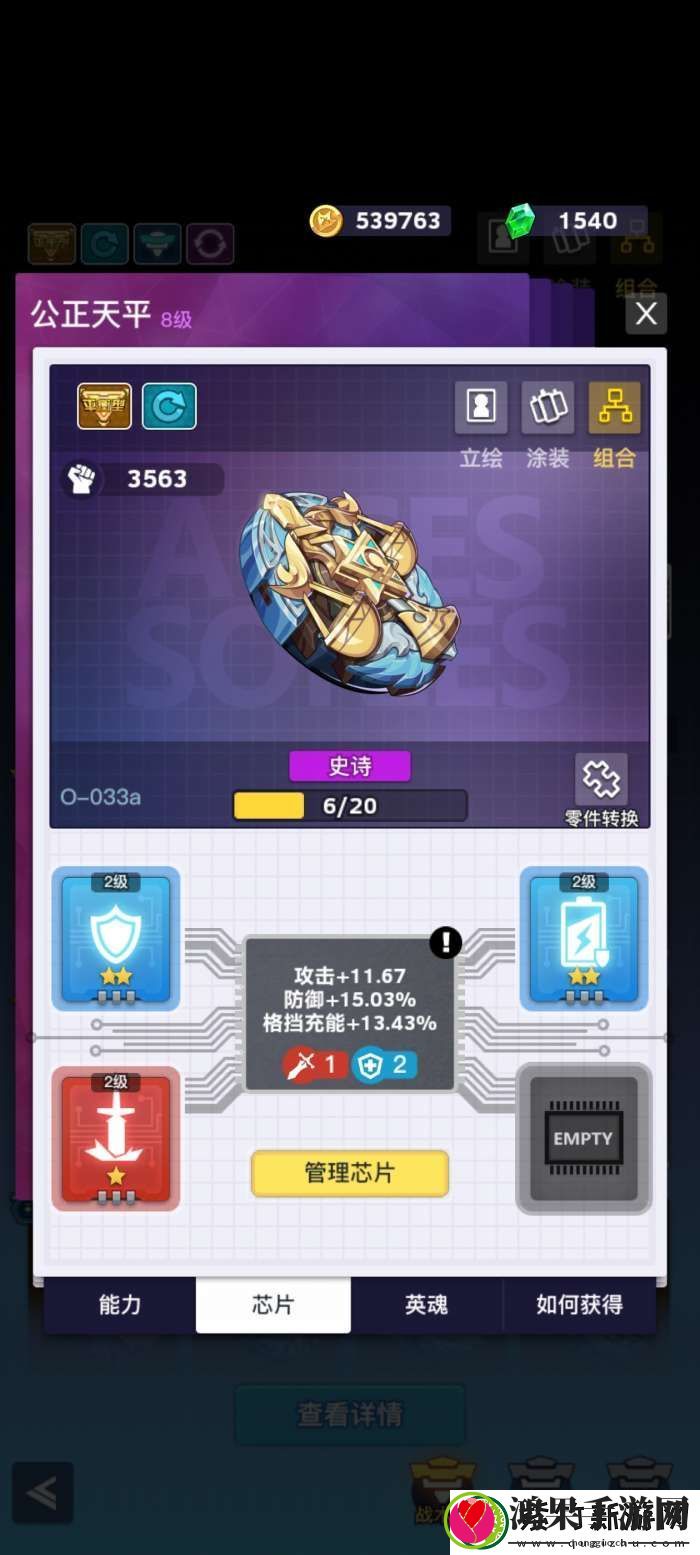This screenshot has width=700, height=1555.
Task: Switch to the 芯片 tab
Action: [x=273, y=1304]
